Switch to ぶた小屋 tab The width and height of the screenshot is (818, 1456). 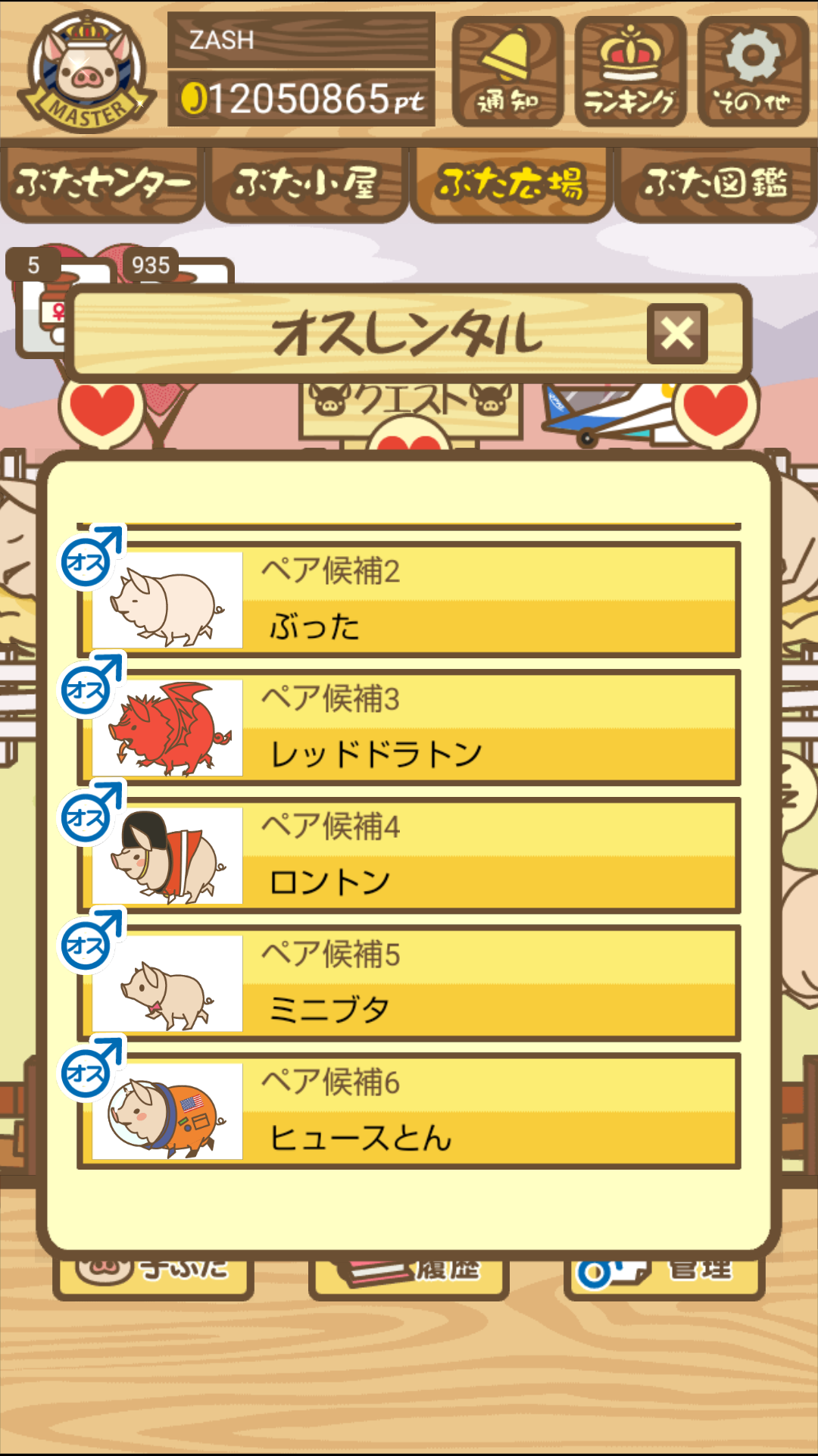point(307,183)
